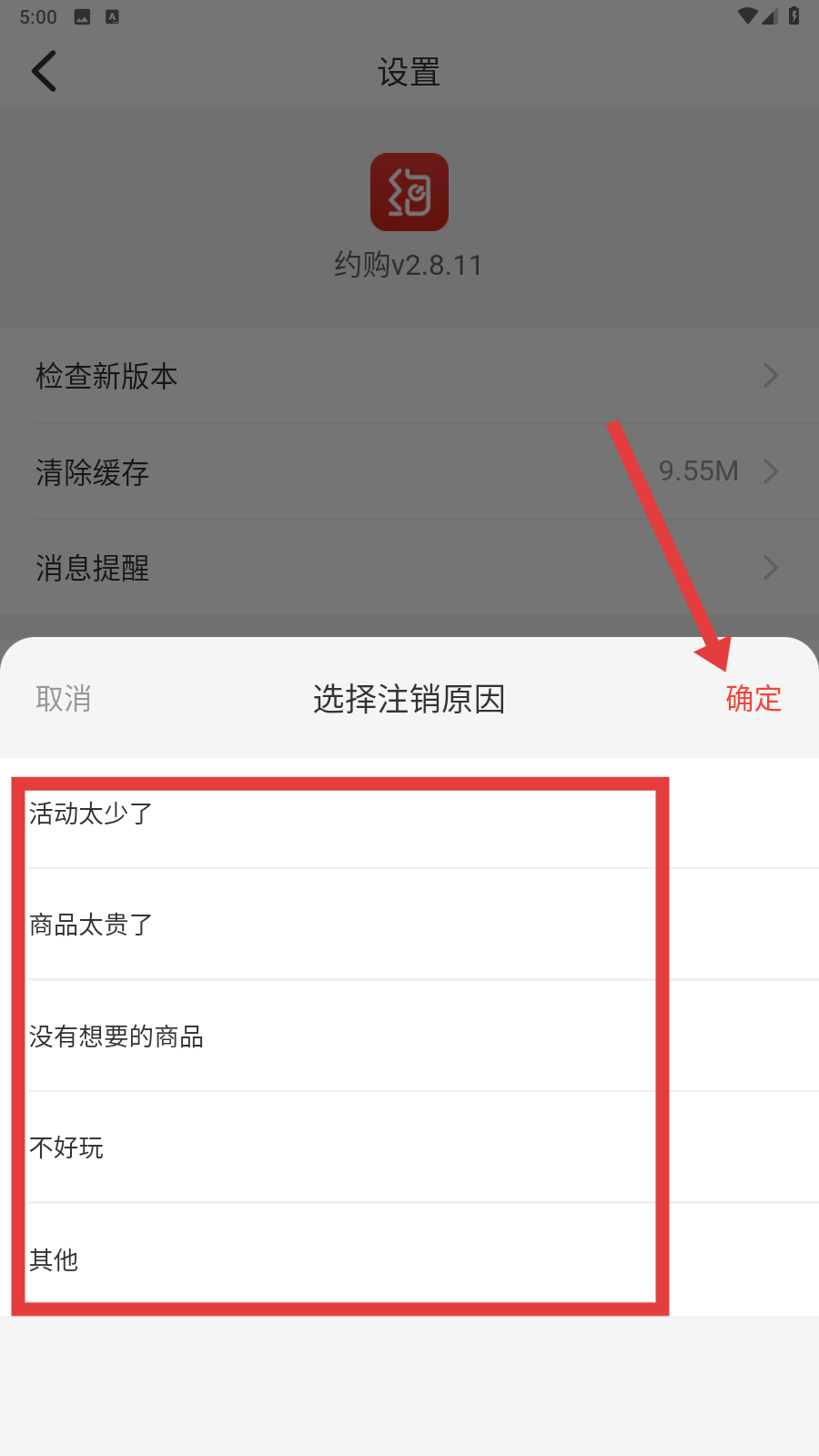Pick reason 没有想要的商品

116,1036
